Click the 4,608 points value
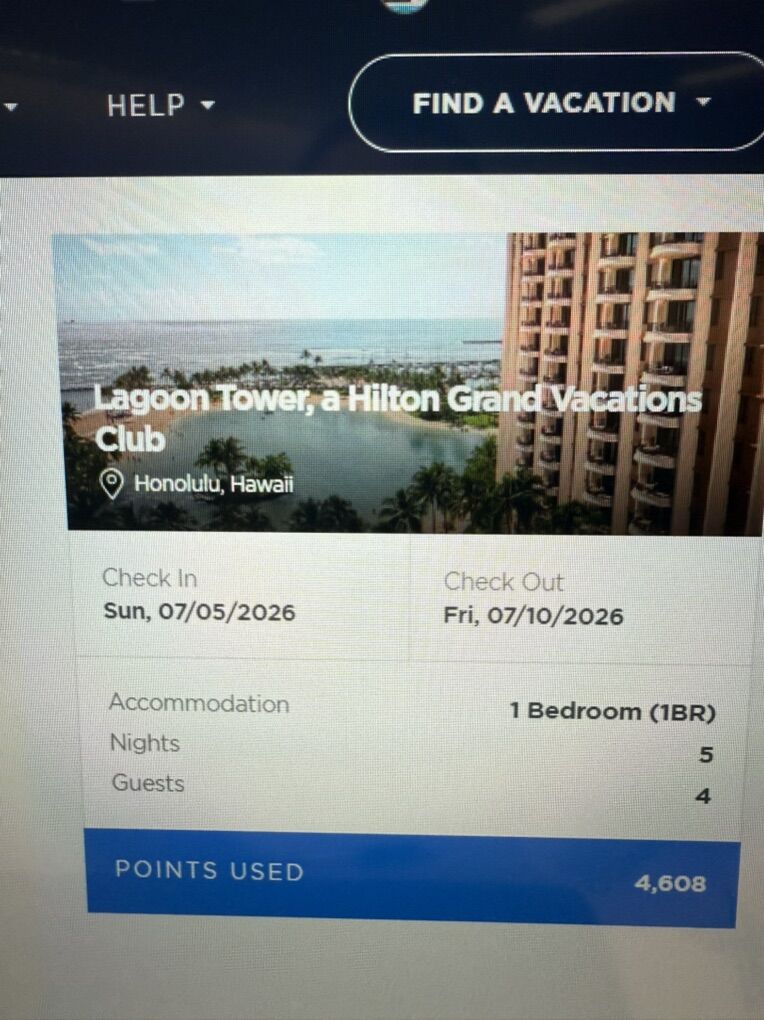The width and height of the screenshot is (764, 1020). click(672, 884)
